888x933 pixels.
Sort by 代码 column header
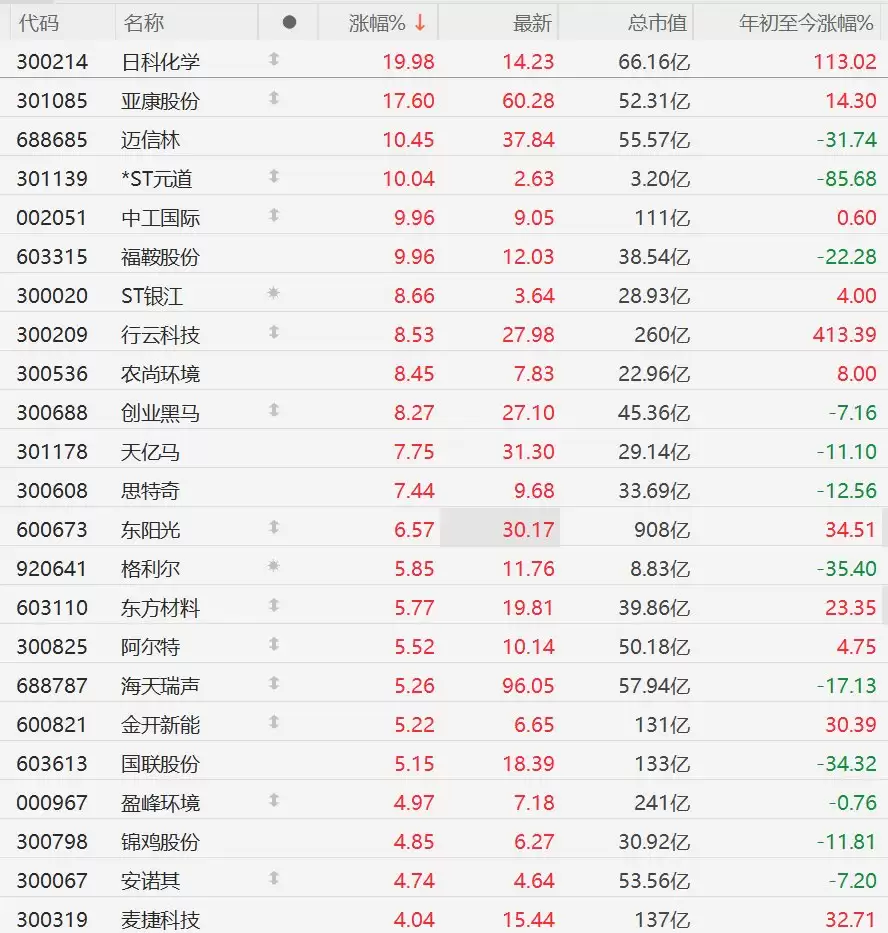(39, 23)
